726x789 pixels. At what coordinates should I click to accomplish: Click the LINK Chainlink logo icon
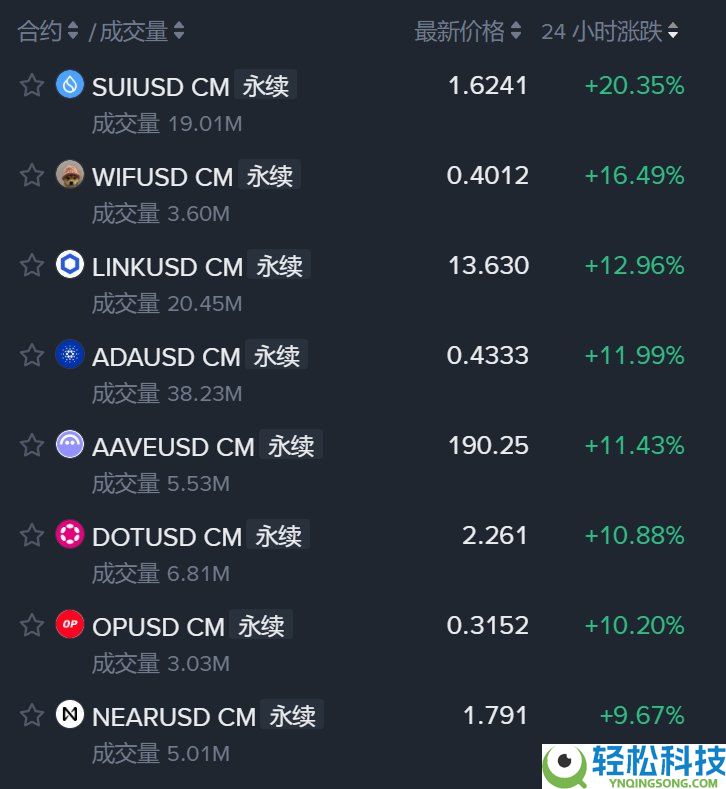point(69,266)
